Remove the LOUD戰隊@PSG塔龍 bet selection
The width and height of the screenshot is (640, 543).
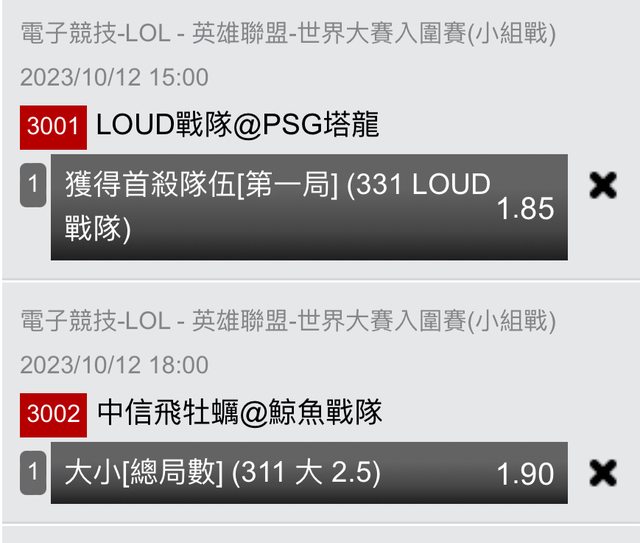[603, 185]
